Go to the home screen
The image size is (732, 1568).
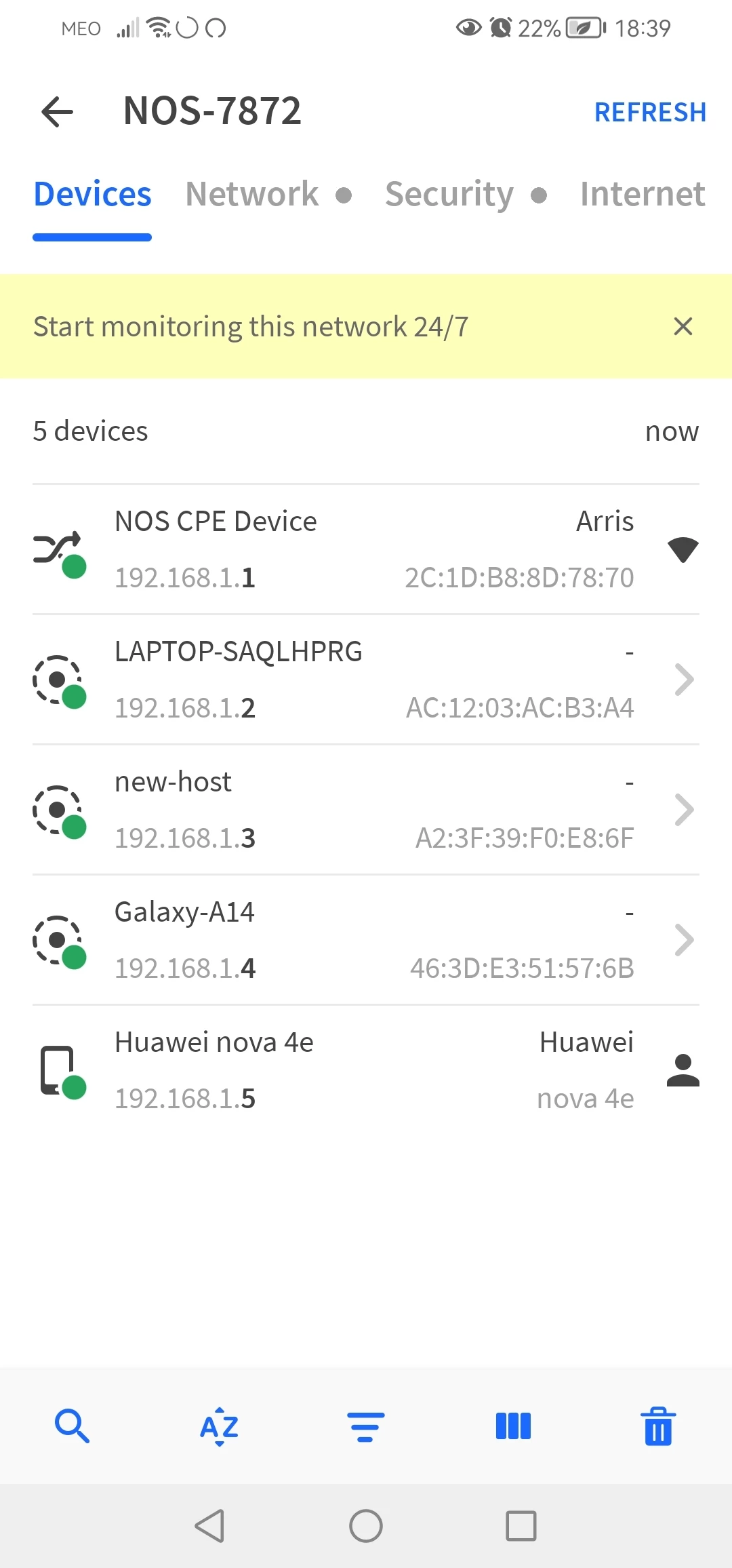[366, 1526]
